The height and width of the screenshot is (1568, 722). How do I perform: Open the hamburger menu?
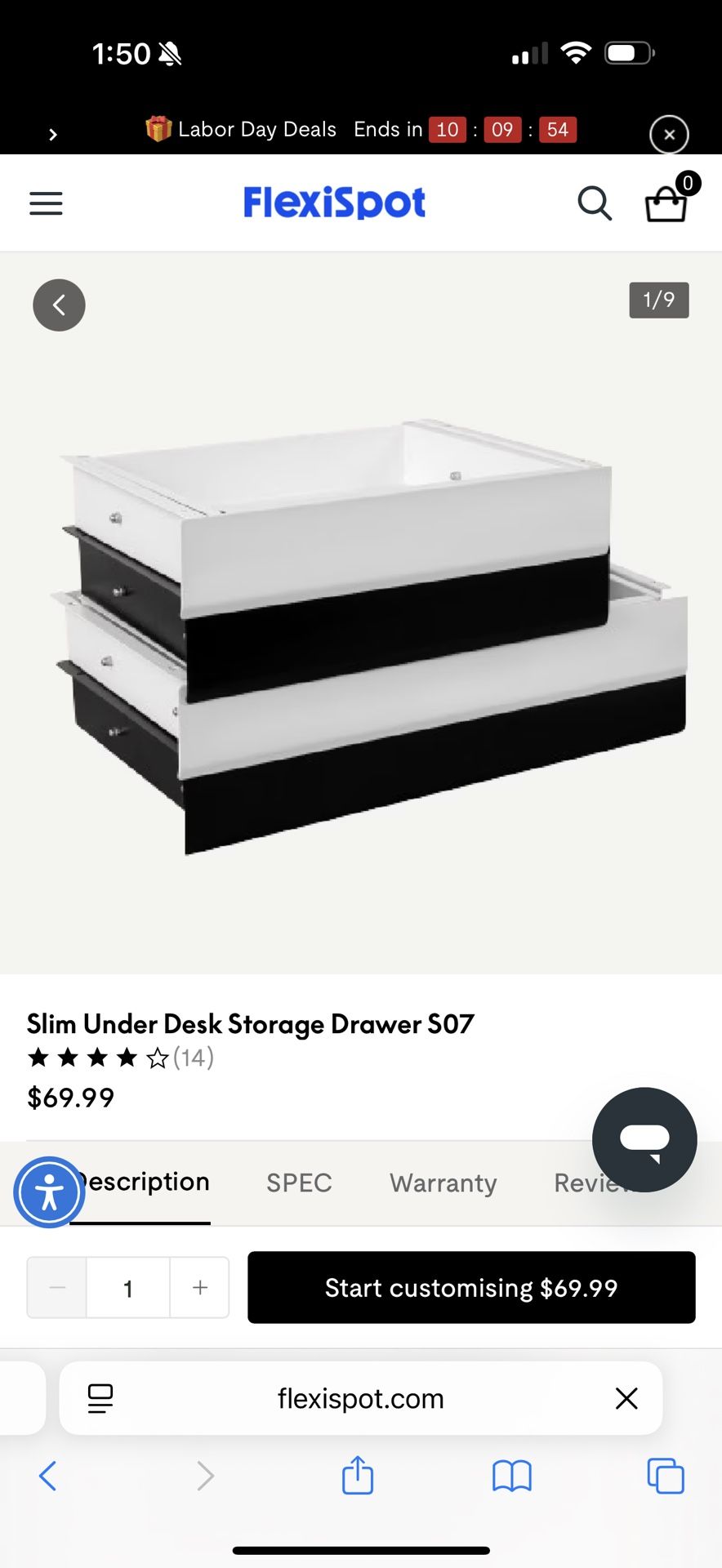(46, 203)
